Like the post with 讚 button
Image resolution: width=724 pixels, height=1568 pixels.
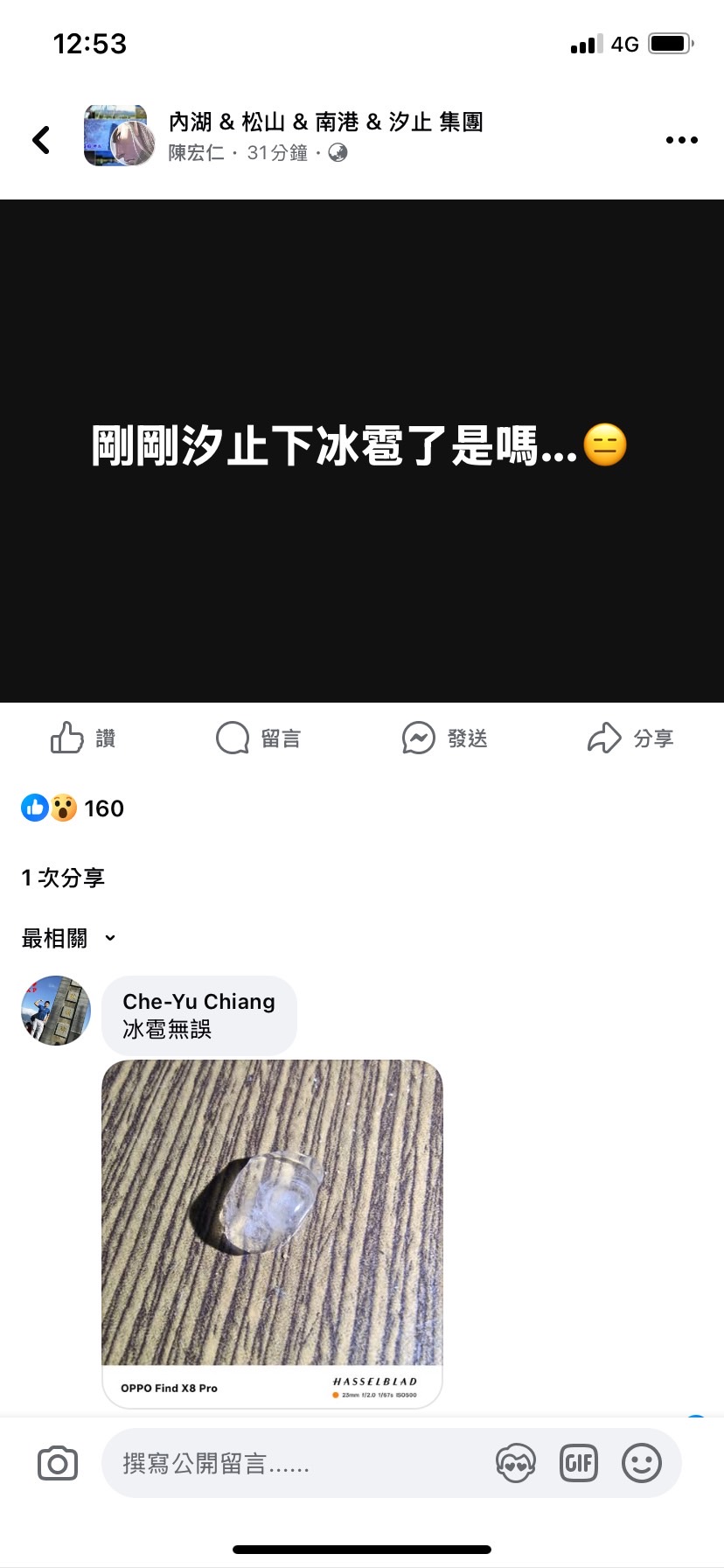82,738
